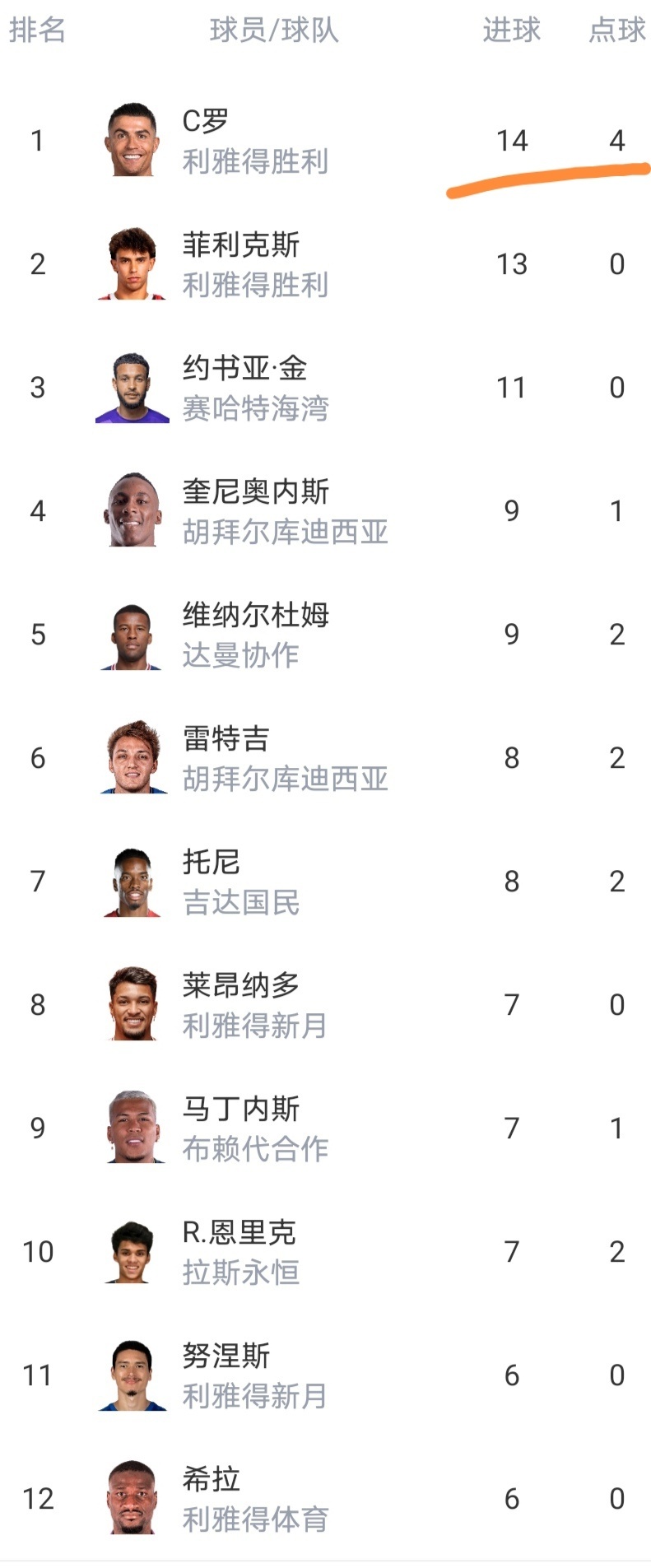Viewport: 651px width, 1568px height.
Task: Select 雷特吉 in the ranking
Action: point(226,739)
